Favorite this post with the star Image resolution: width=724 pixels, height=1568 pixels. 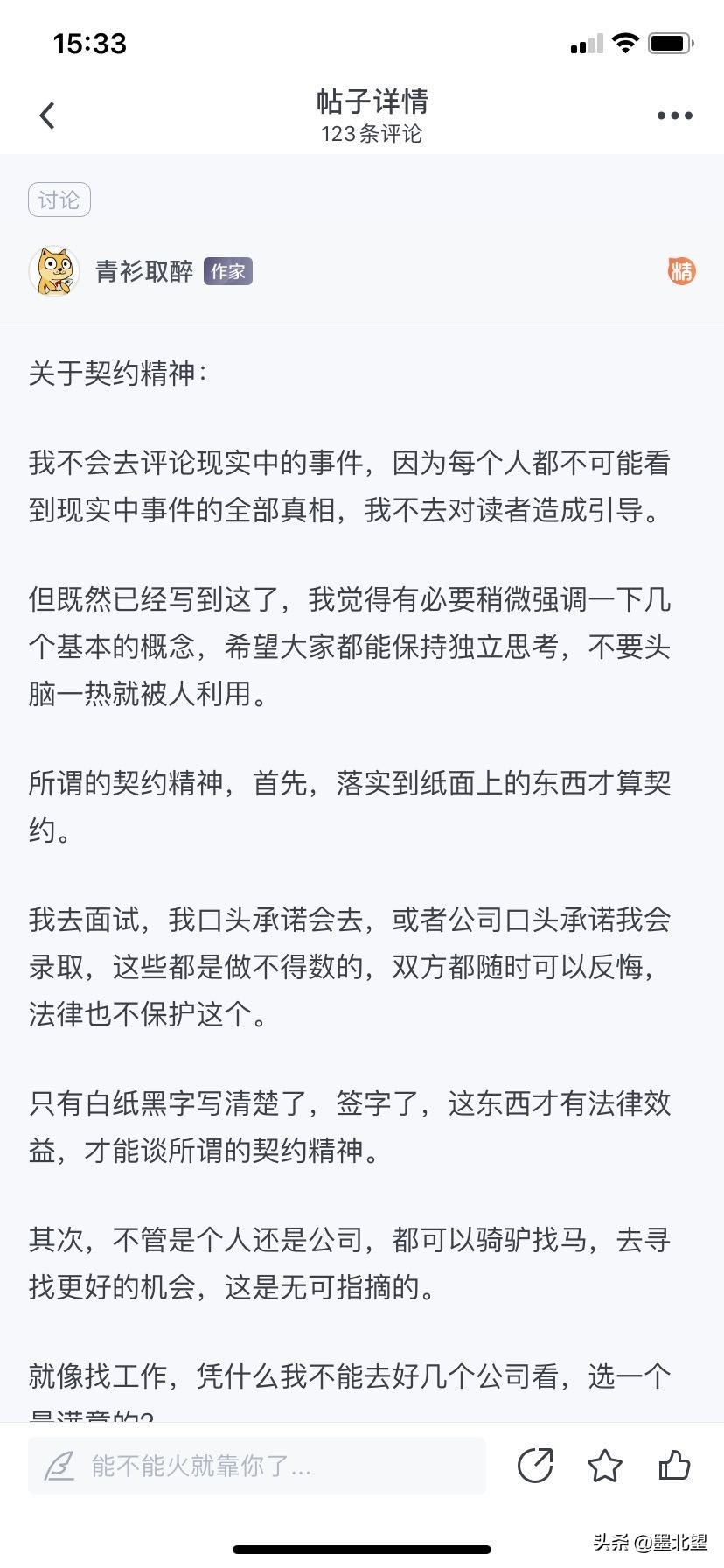coord(604,1466)
